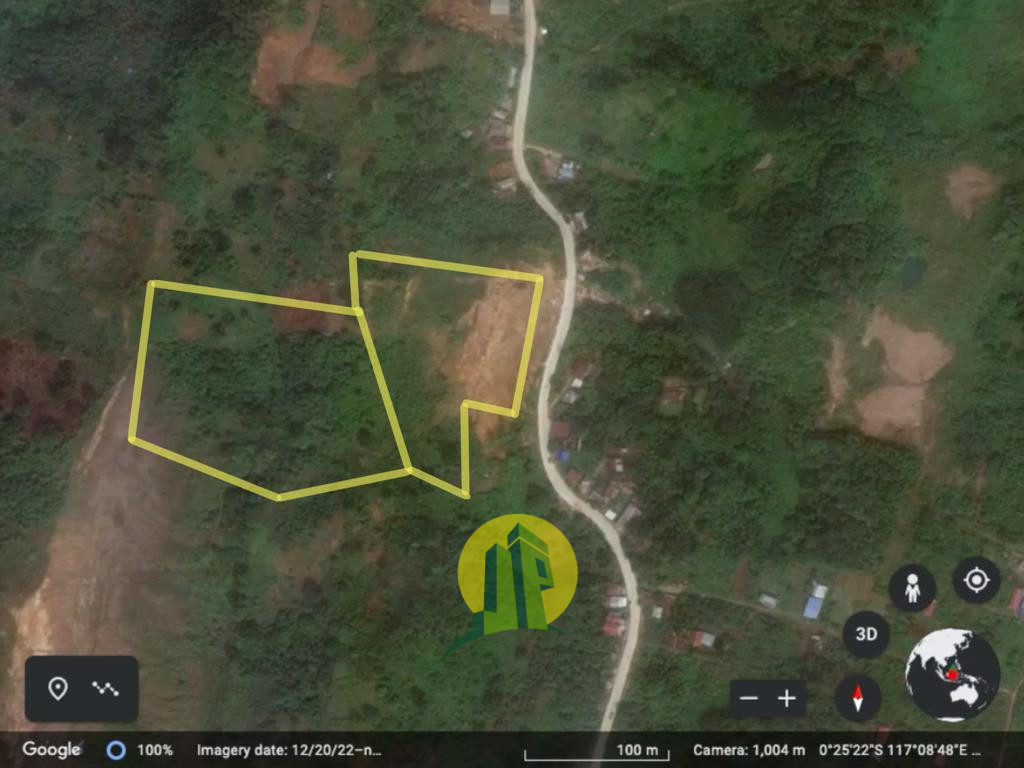Reset the compass to north

click(858, 698)
